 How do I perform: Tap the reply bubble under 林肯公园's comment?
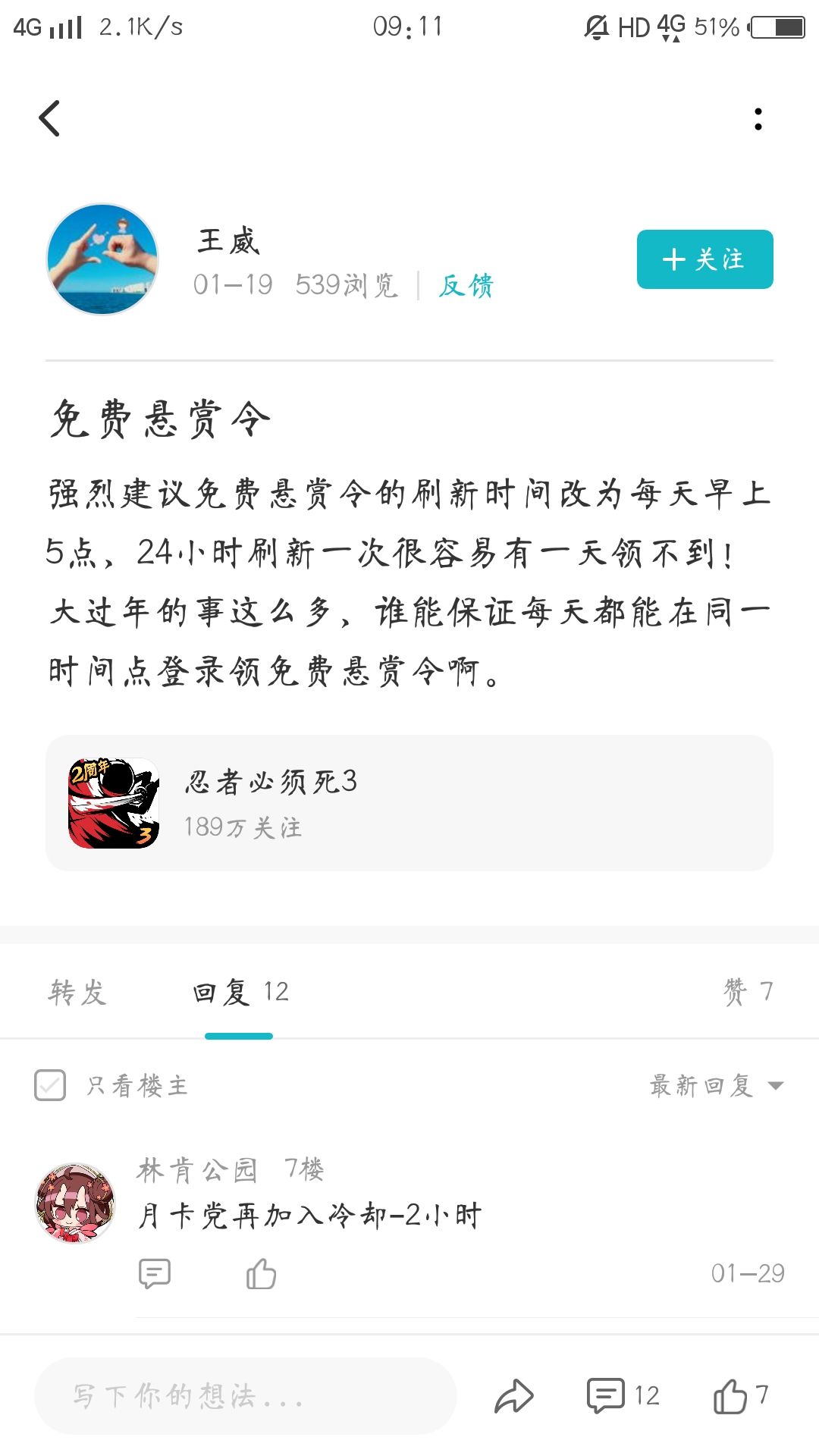[x=155, y=1272]
